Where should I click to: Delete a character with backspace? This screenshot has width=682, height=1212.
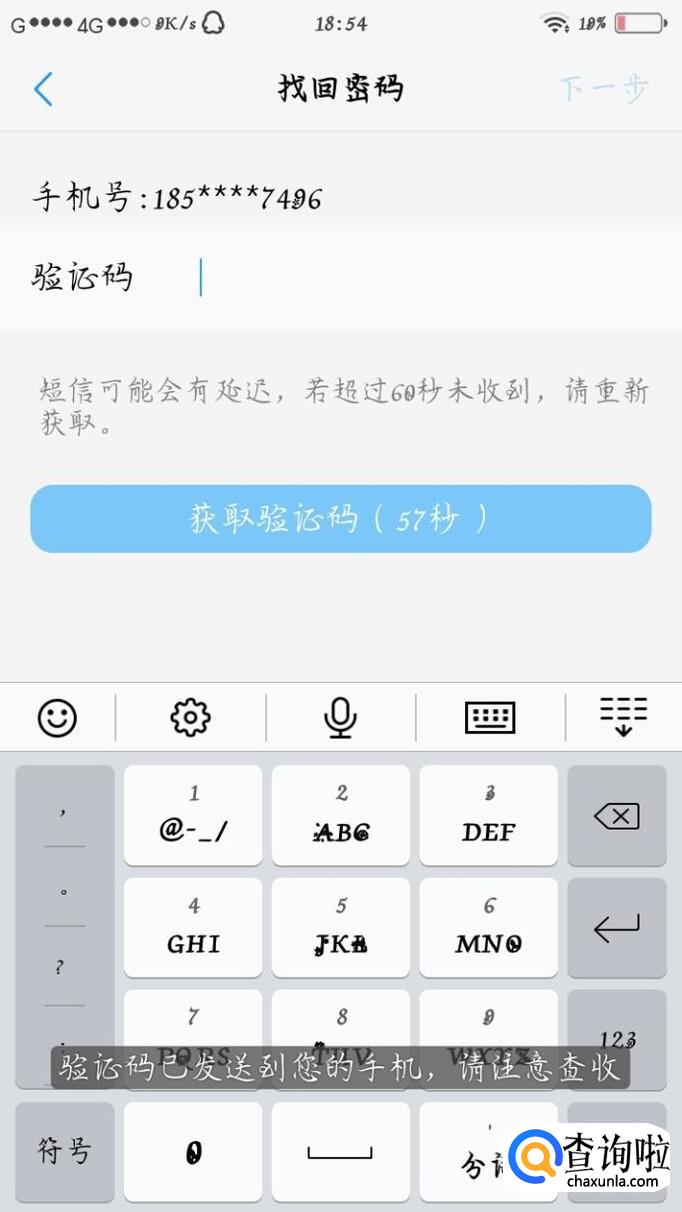pyautogui.click(x=616, y=815)
